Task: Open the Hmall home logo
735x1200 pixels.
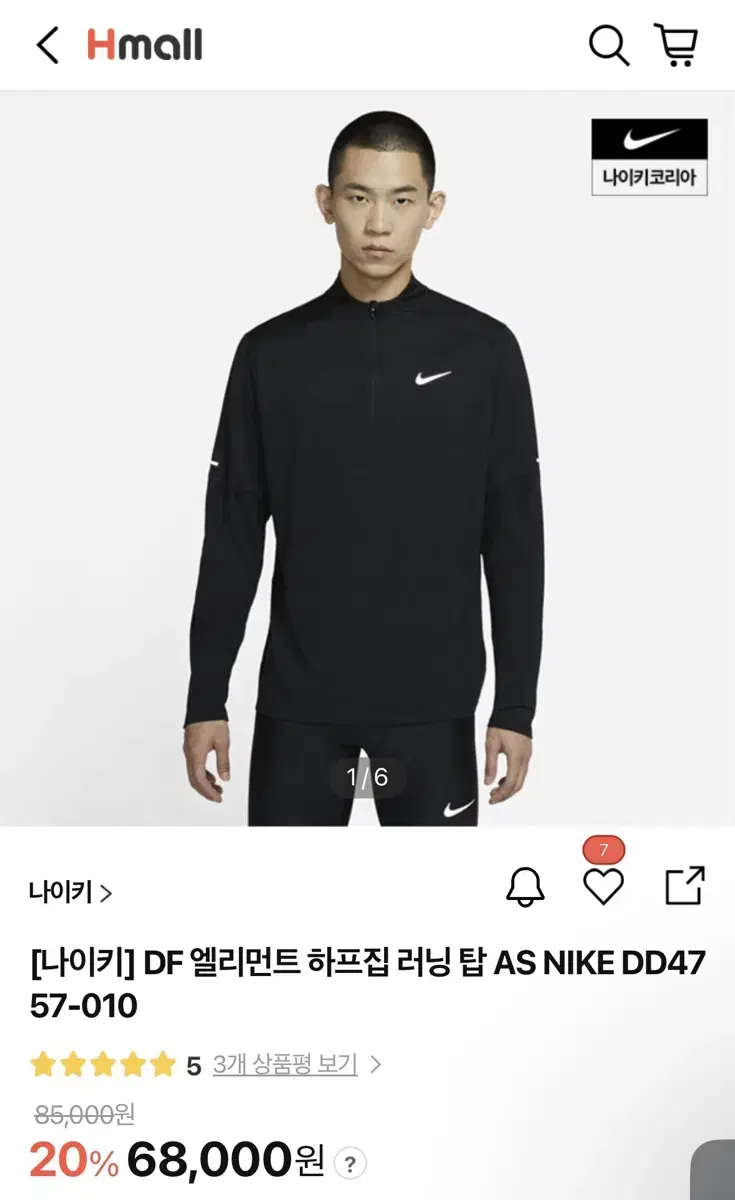Action: coord(144,45)
